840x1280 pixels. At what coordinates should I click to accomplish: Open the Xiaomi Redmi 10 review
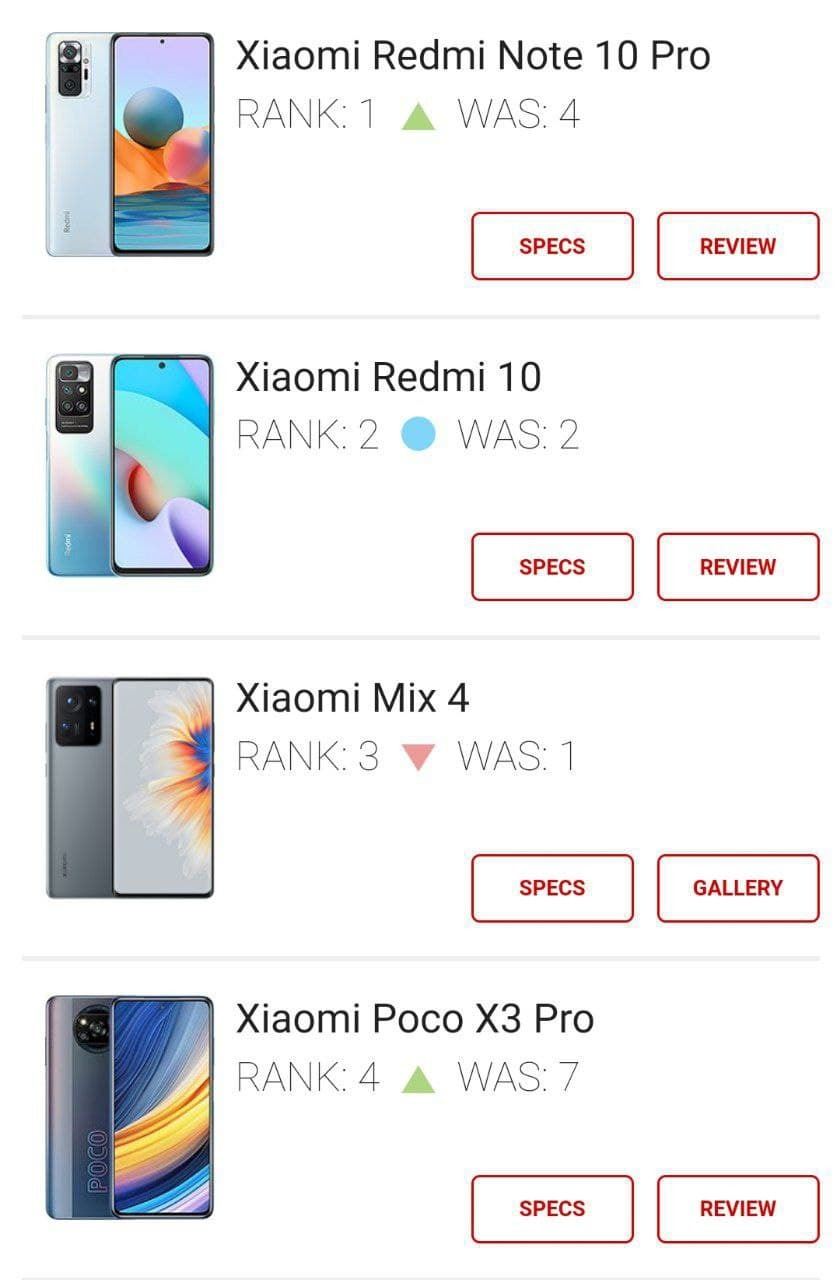click(x=738, y=567)
